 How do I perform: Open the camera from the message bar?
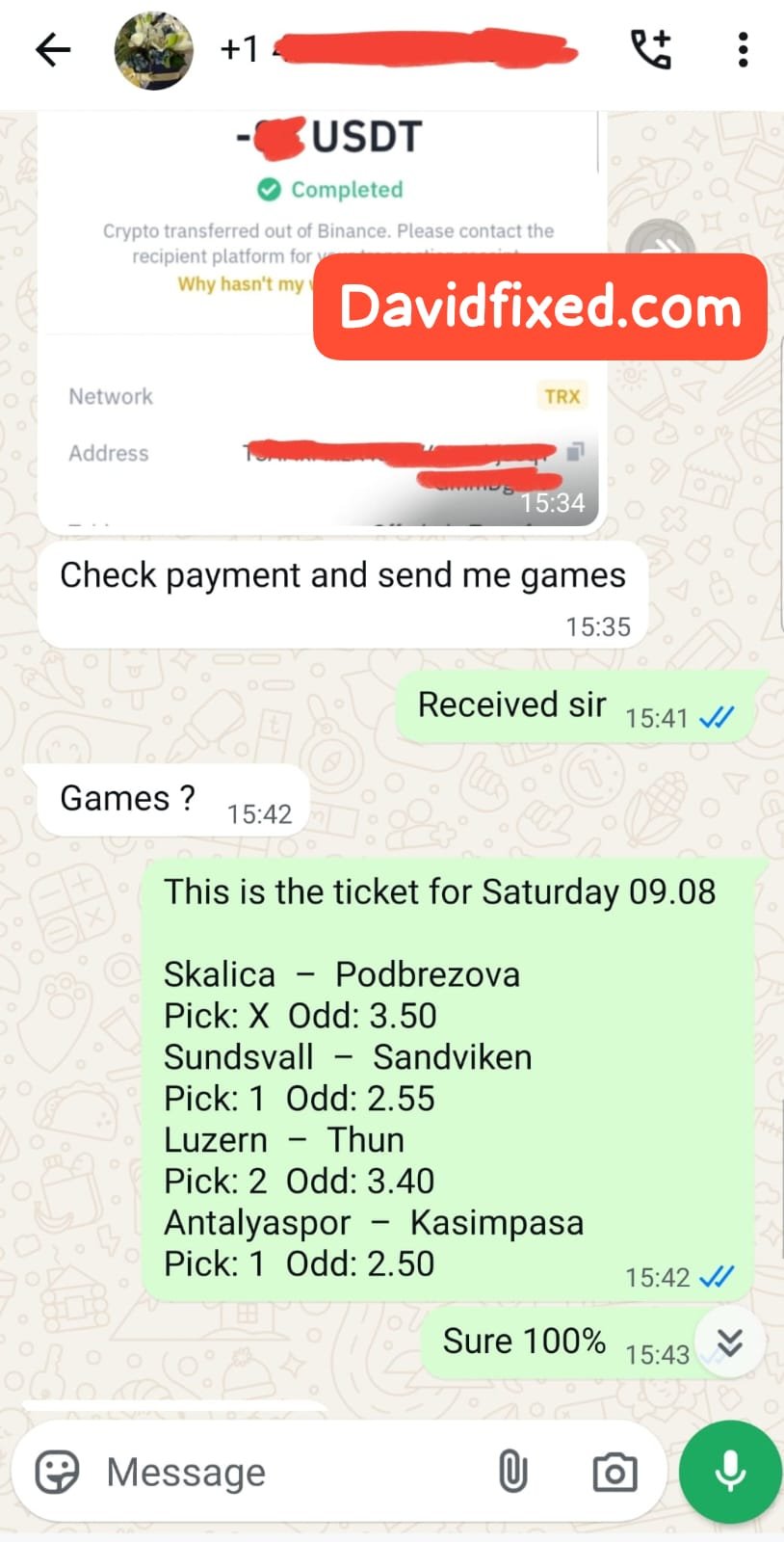coord(614,1473)
